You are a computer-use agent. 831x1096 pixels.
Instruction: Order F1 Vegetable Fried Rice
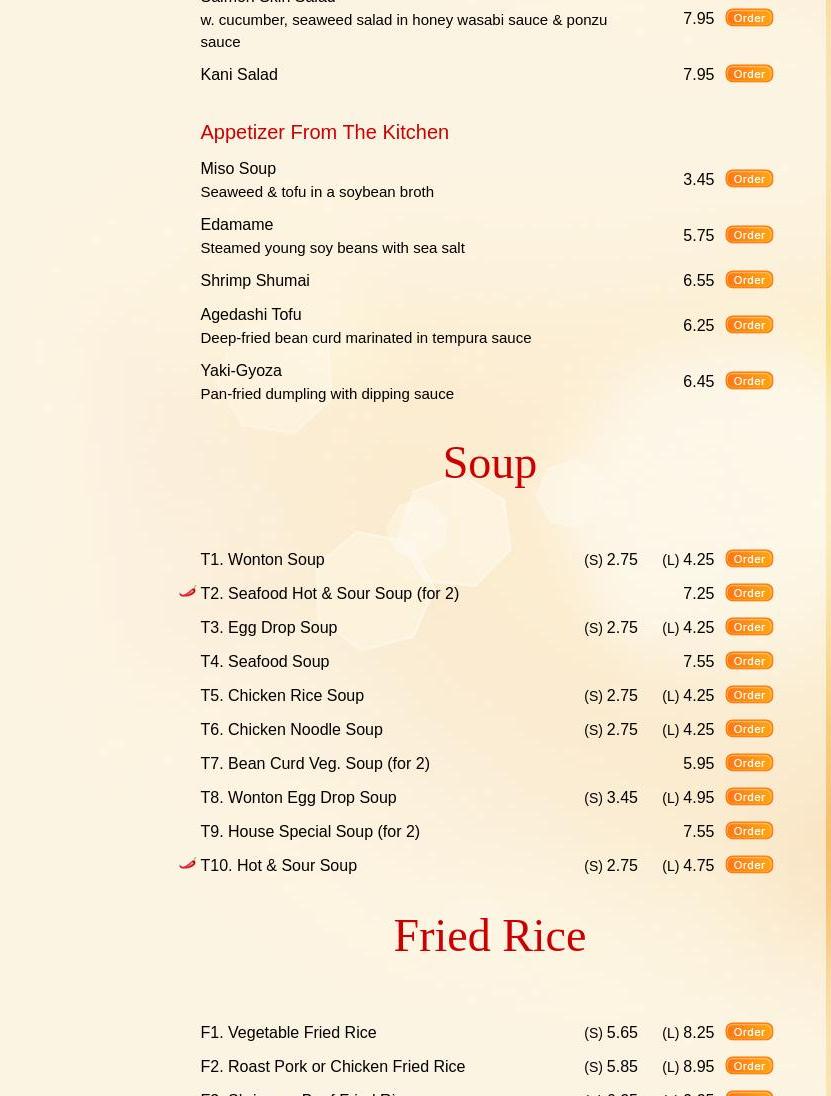coord(748,1032)
